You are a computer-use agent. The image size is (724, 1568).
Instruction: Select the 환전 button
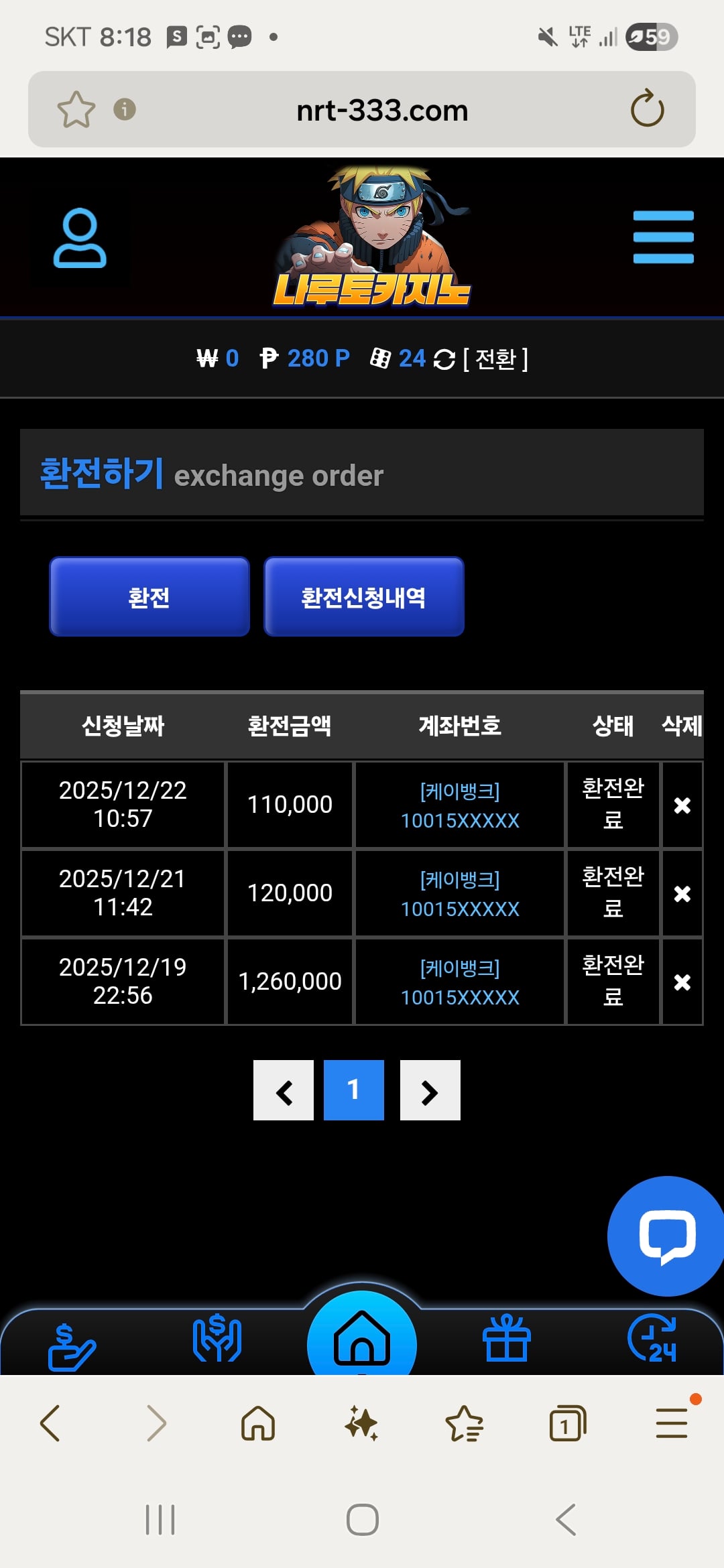(149, 596)
